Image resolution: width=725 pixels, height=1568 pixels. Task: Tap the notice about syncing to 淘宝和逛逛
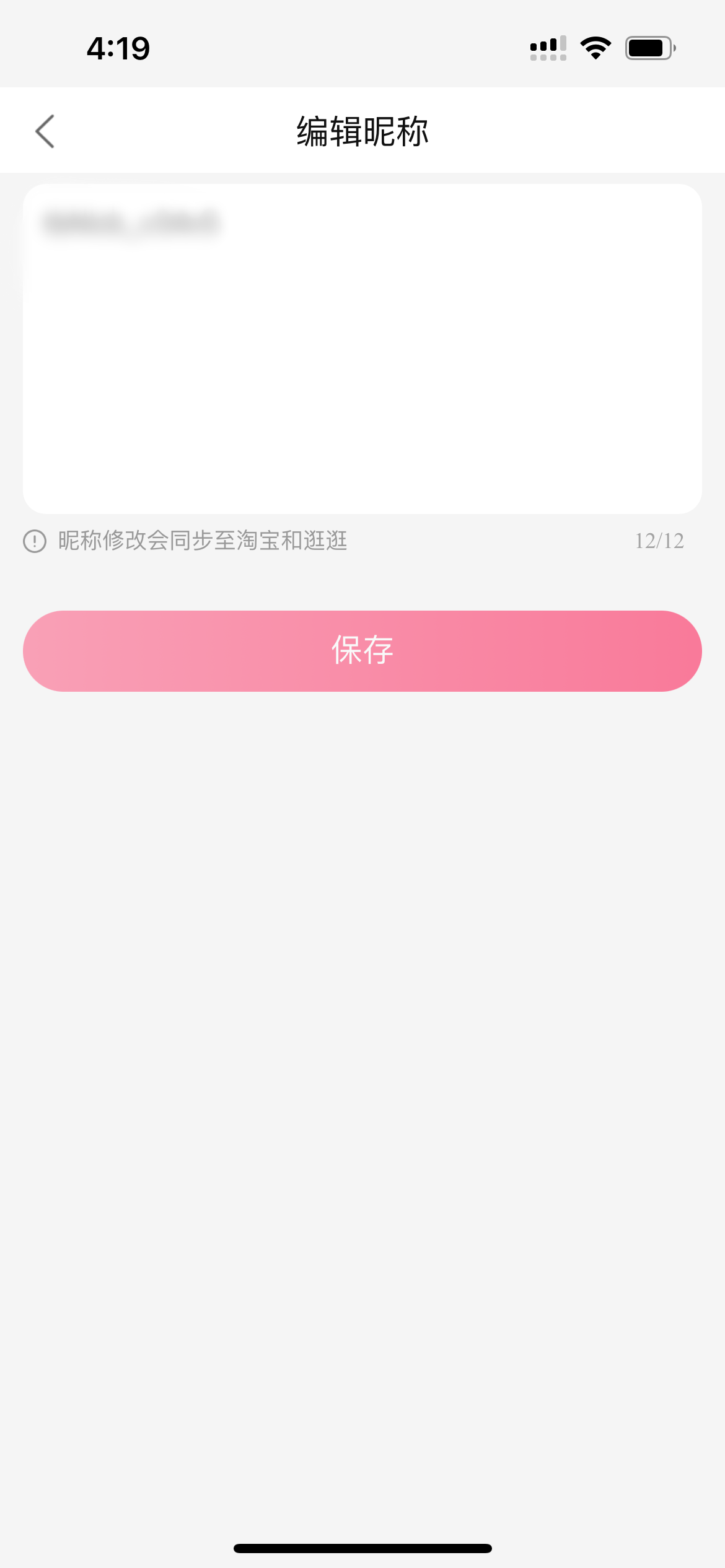point(203,541)
